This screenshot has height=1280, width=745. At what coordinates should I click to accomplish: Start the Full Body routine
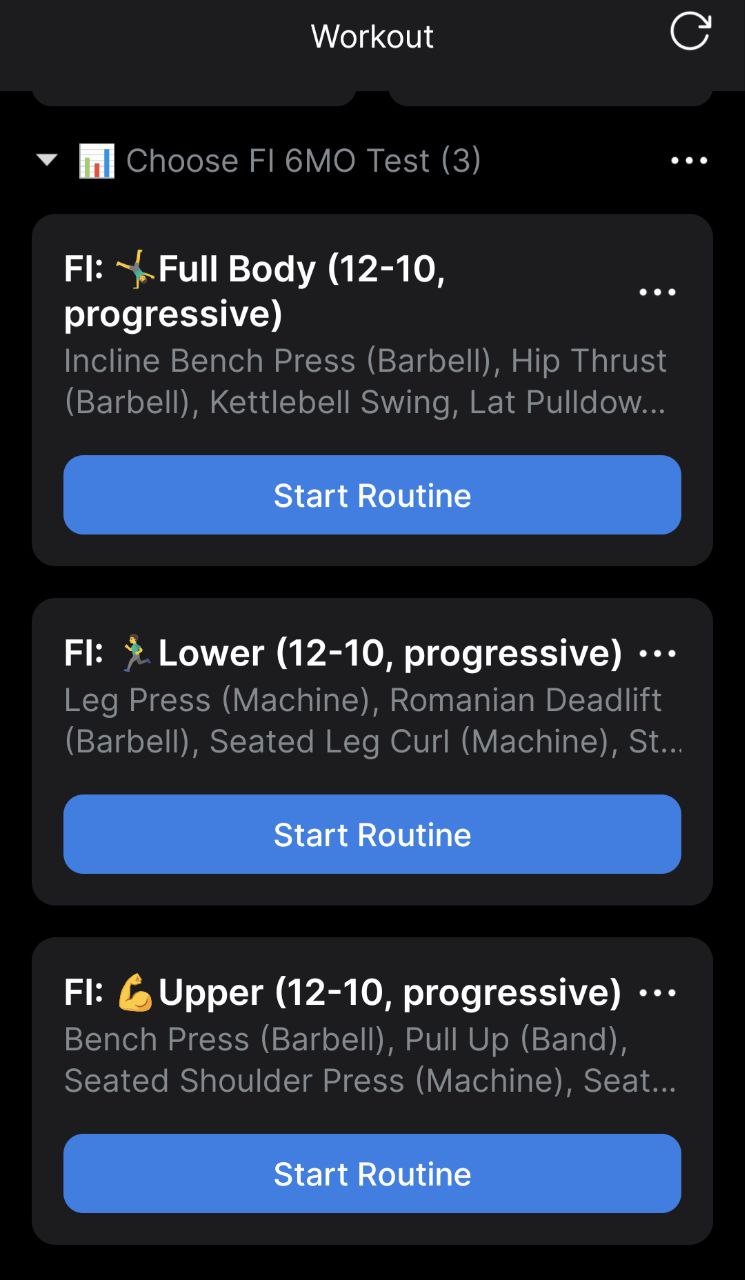(372, 495)
